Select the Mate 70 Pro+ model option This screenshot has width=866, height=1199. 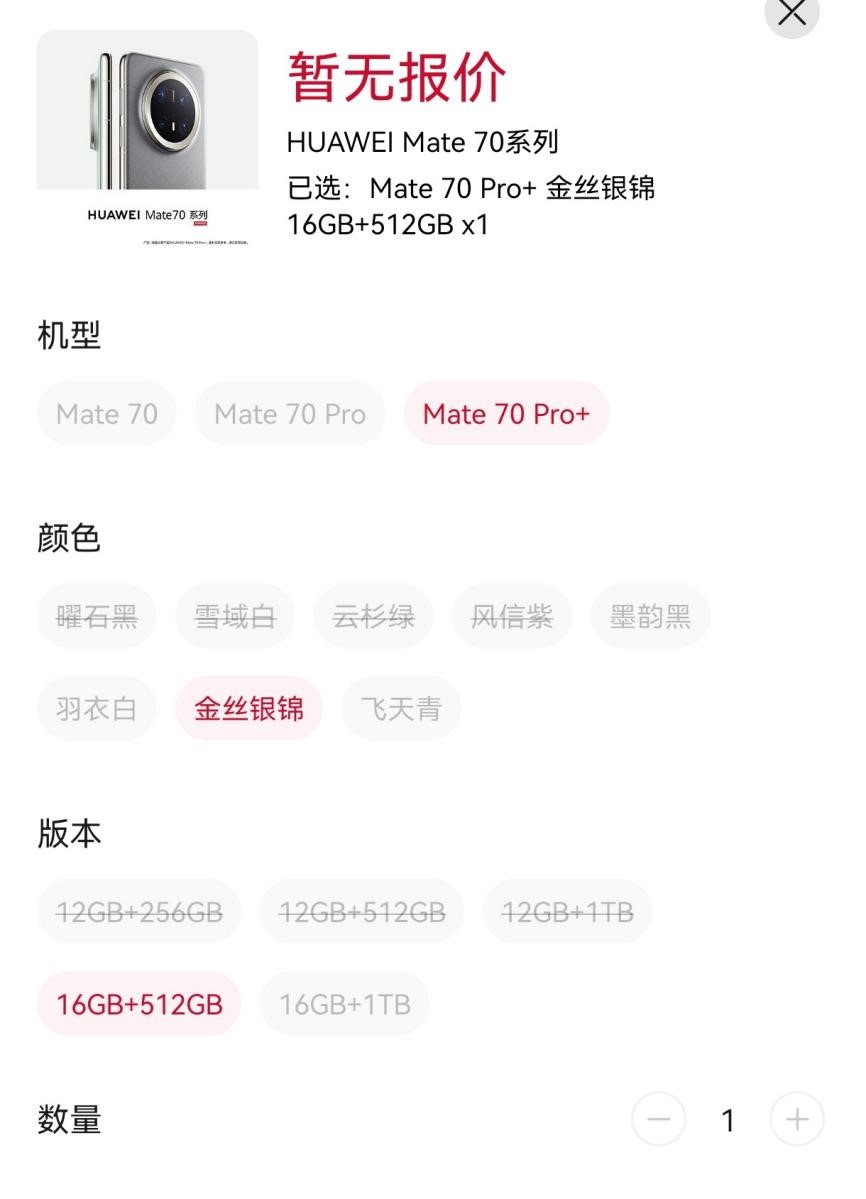click(506, 413)
